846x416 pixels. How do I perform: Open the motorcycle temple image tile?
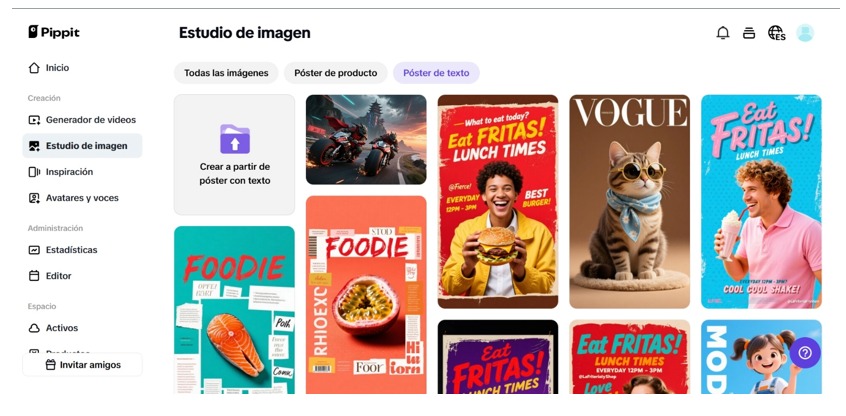coord(366,140)
